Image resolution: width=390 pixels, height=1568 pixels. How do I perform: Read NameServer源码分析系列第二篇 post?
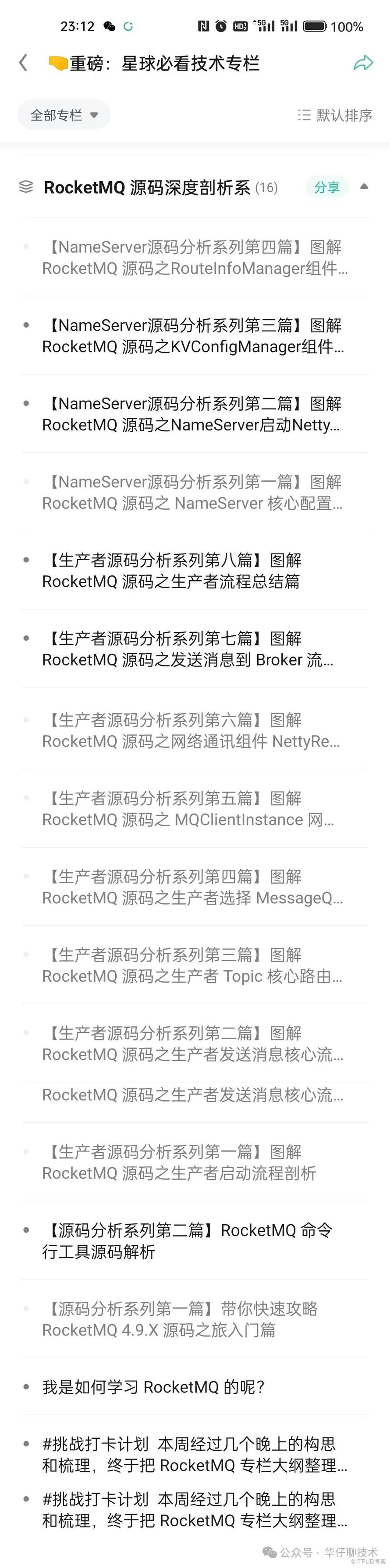[x=194, y=414]
